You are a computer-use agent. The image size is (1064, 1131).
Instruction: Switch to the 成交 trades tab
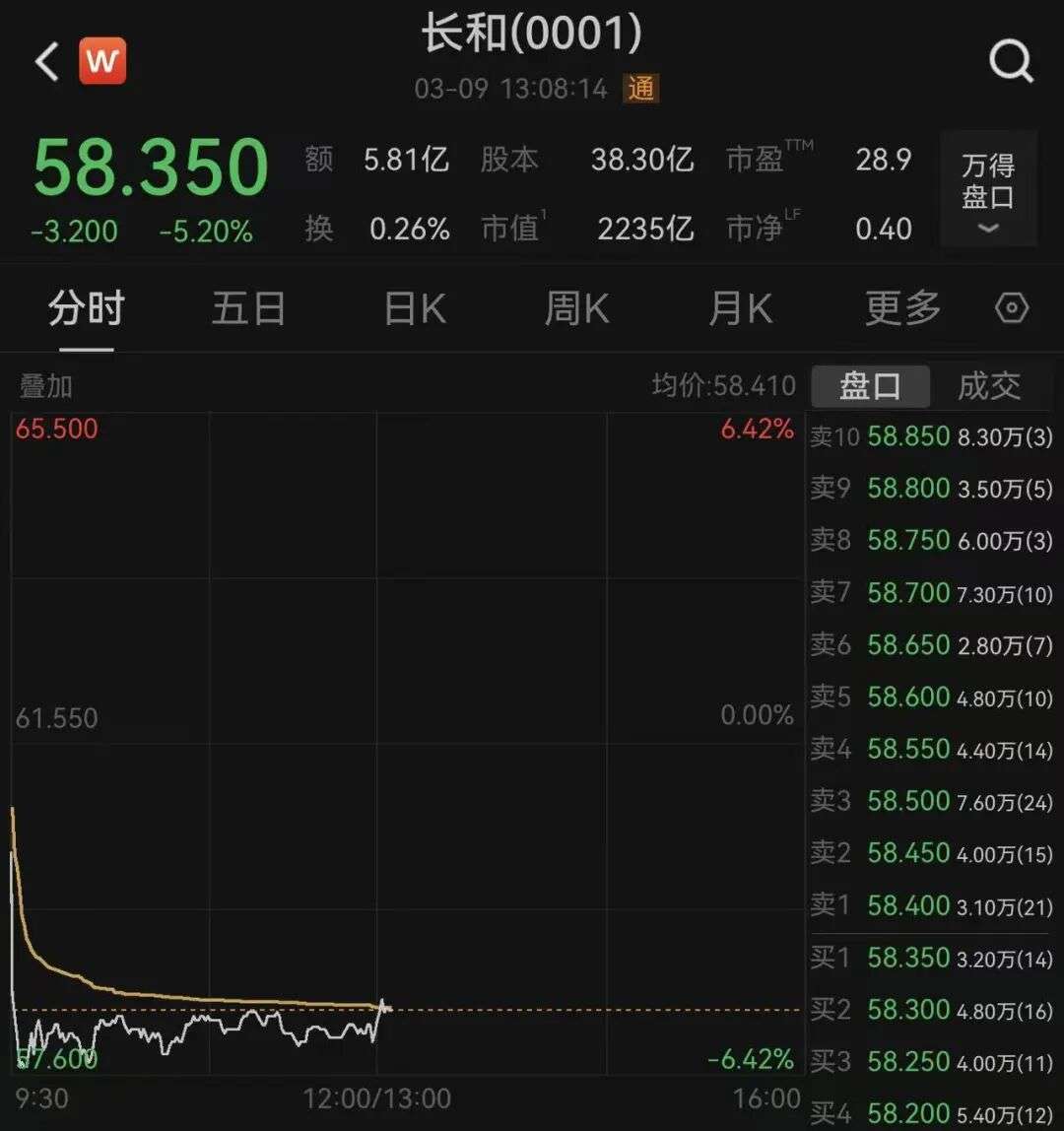pyautogui.click(x=989, y=386)
